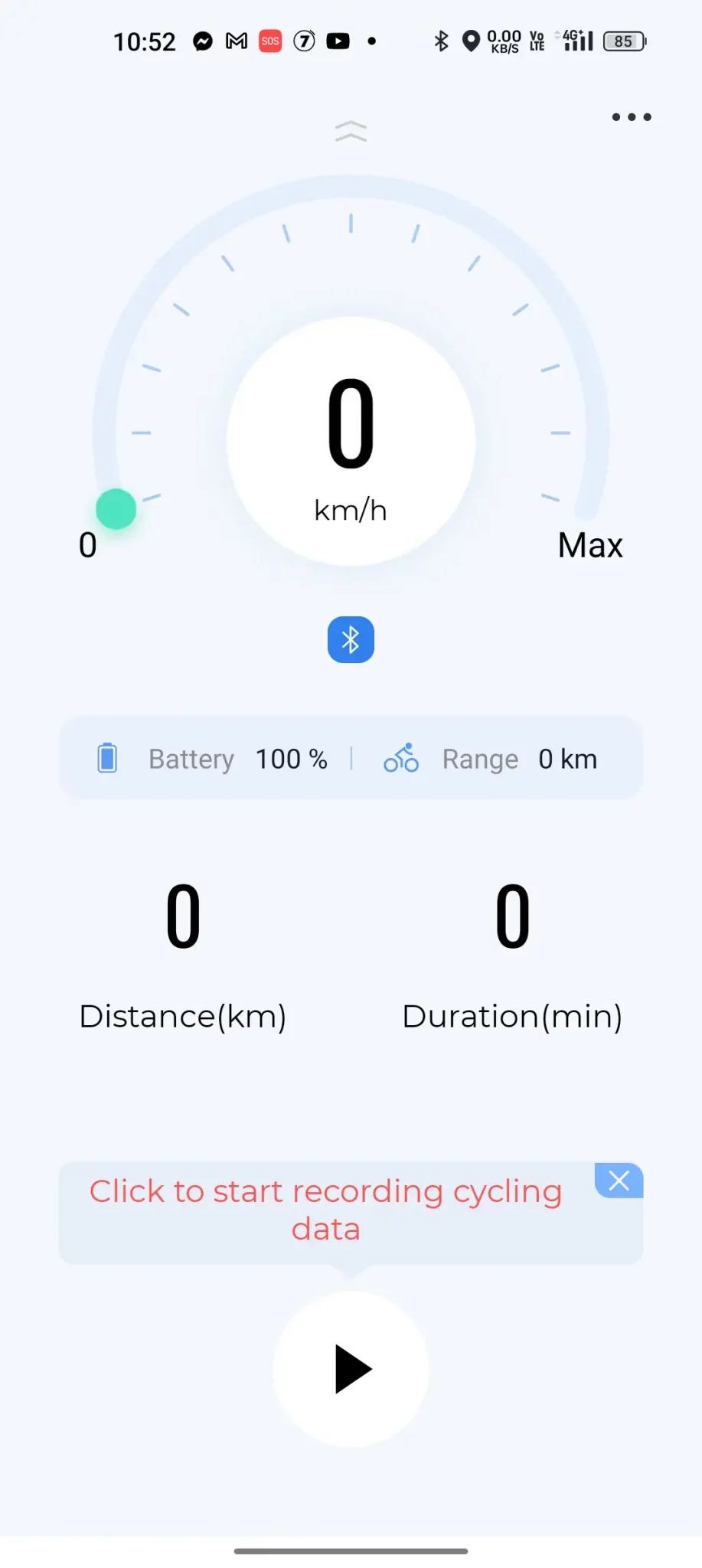702x1568 pixels.
Task: Open the three-dot overflow menu
Action: point(632,117)
